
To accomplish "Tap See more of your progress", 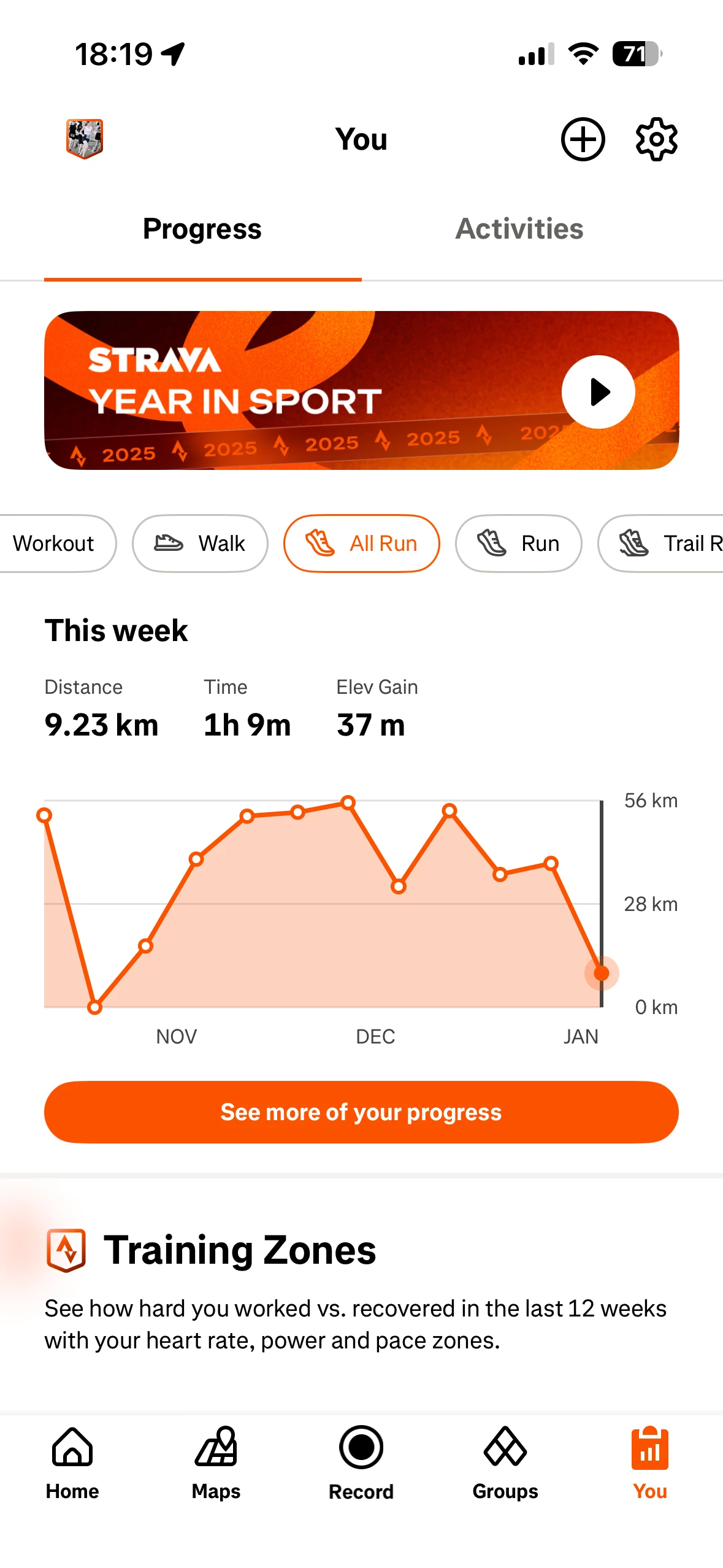I will click(361, 1112).
